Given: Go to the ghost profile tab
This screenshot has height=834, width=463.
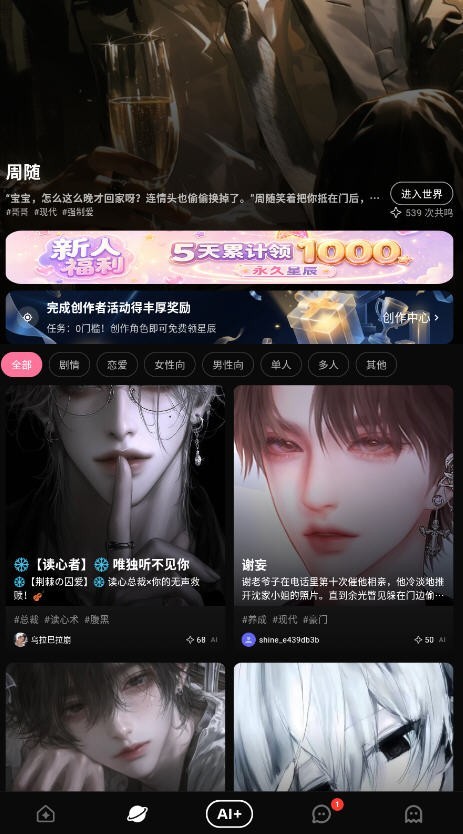Looking at the screenshot, I should tap(414, 814).
